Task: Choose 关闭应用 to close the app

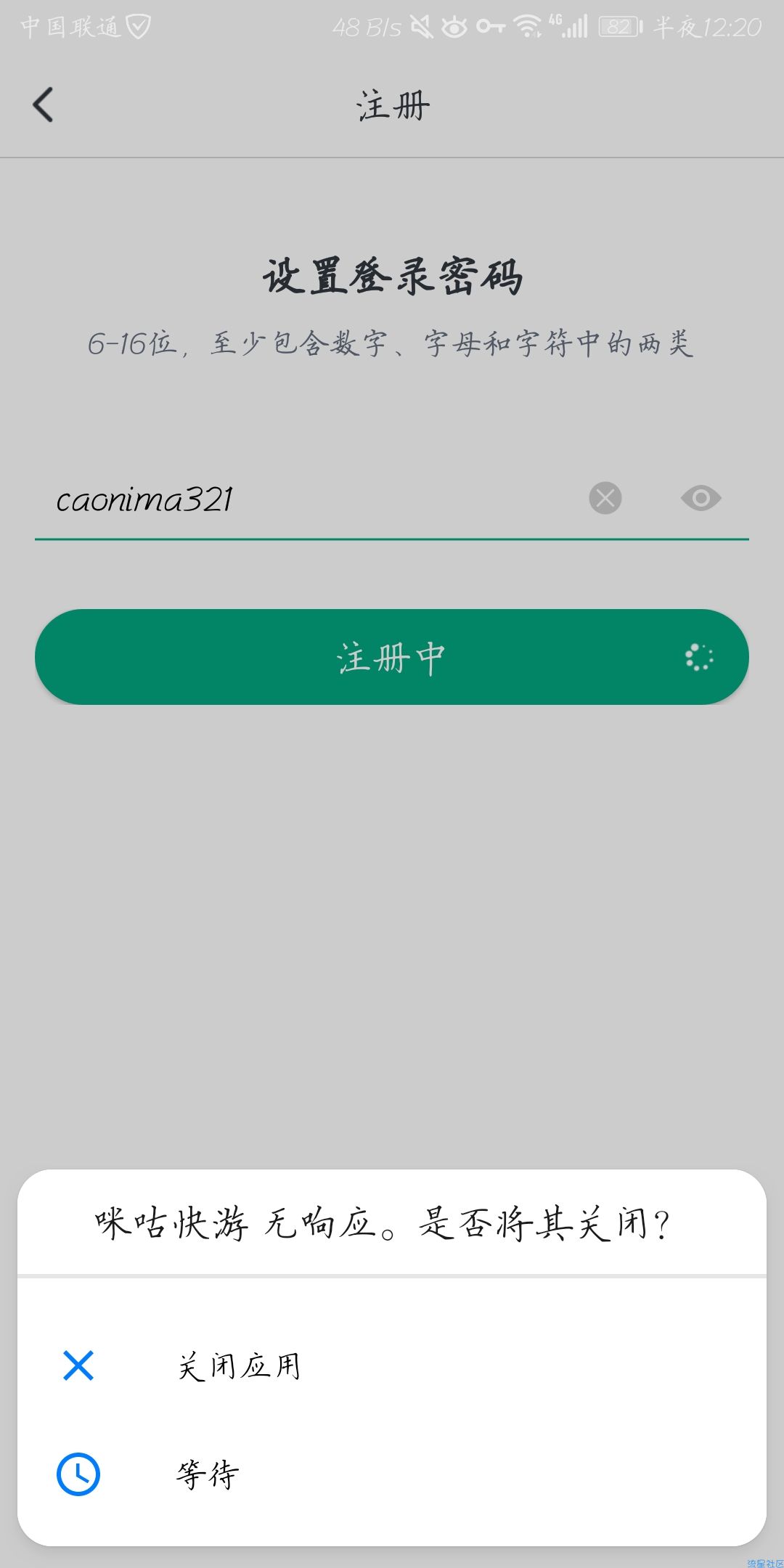Action: pos(240,1366)
